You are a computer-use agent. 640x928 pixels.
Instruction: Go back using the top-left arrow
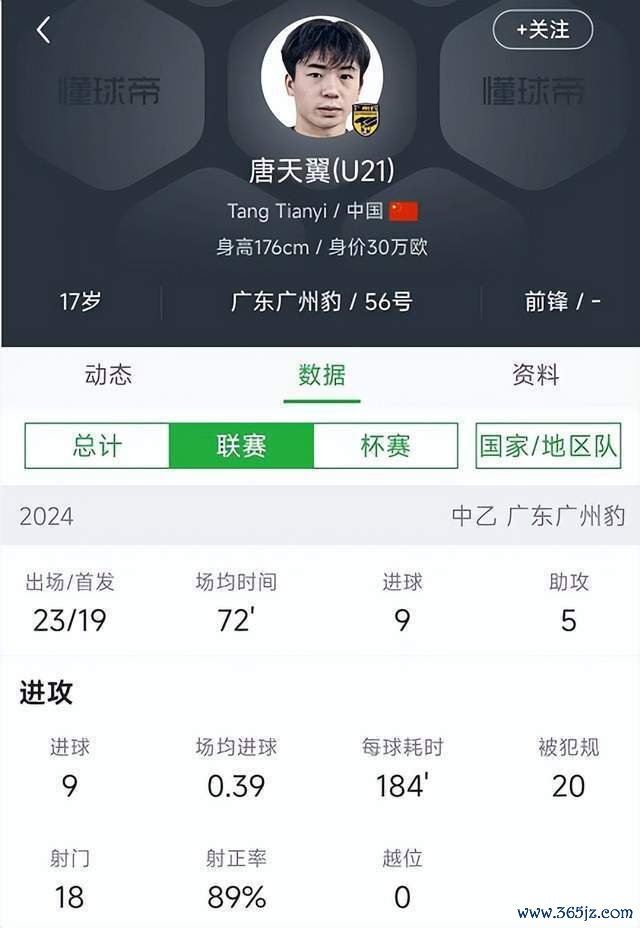click(x=43, y=31)
